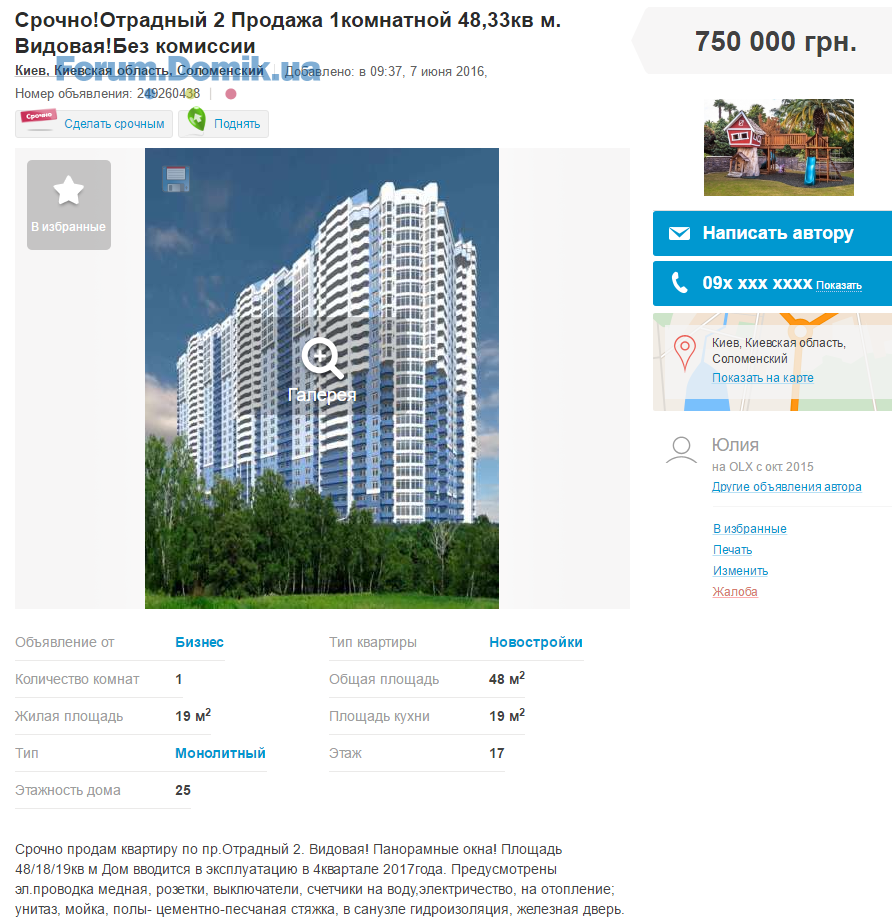Viewport: 892px width, 918px height.
Task: Tap 'Печать' link to print listing
Action: point(732,550)
